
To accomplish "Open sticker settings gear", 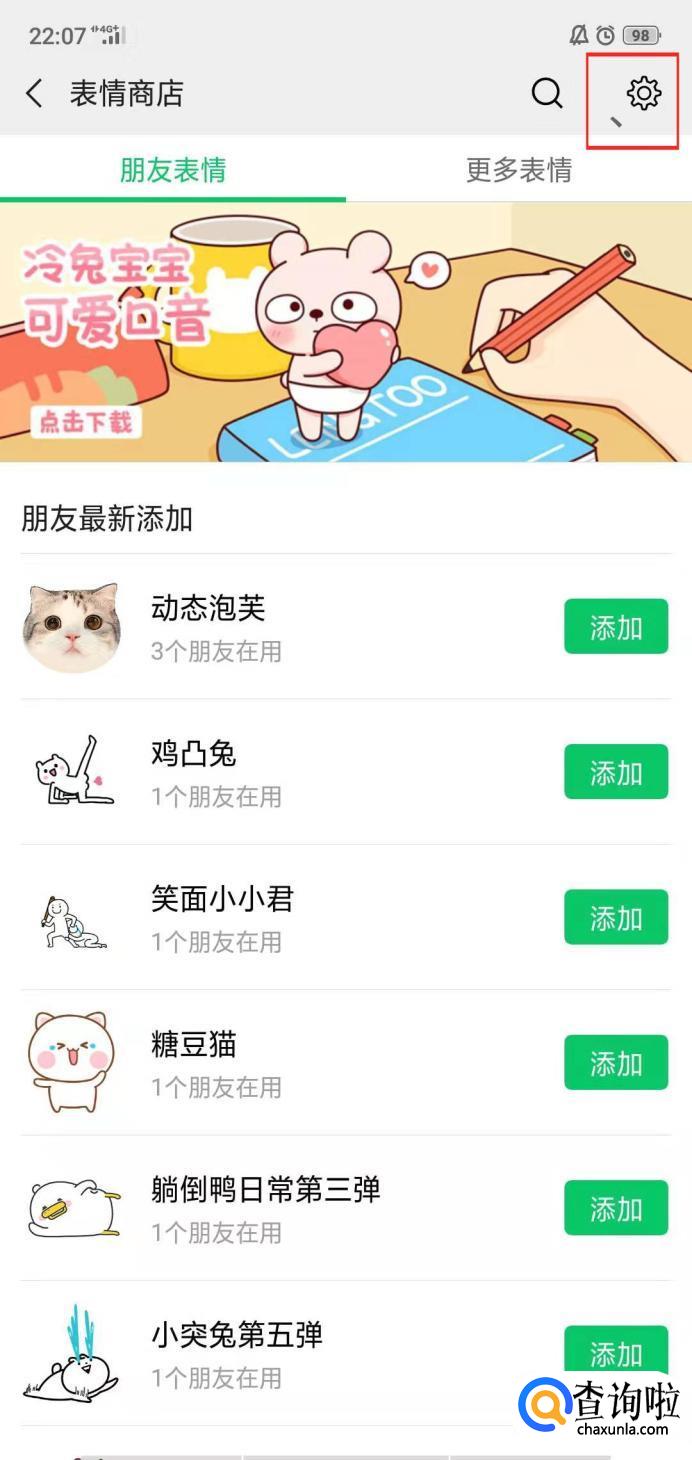I will 643,93.
